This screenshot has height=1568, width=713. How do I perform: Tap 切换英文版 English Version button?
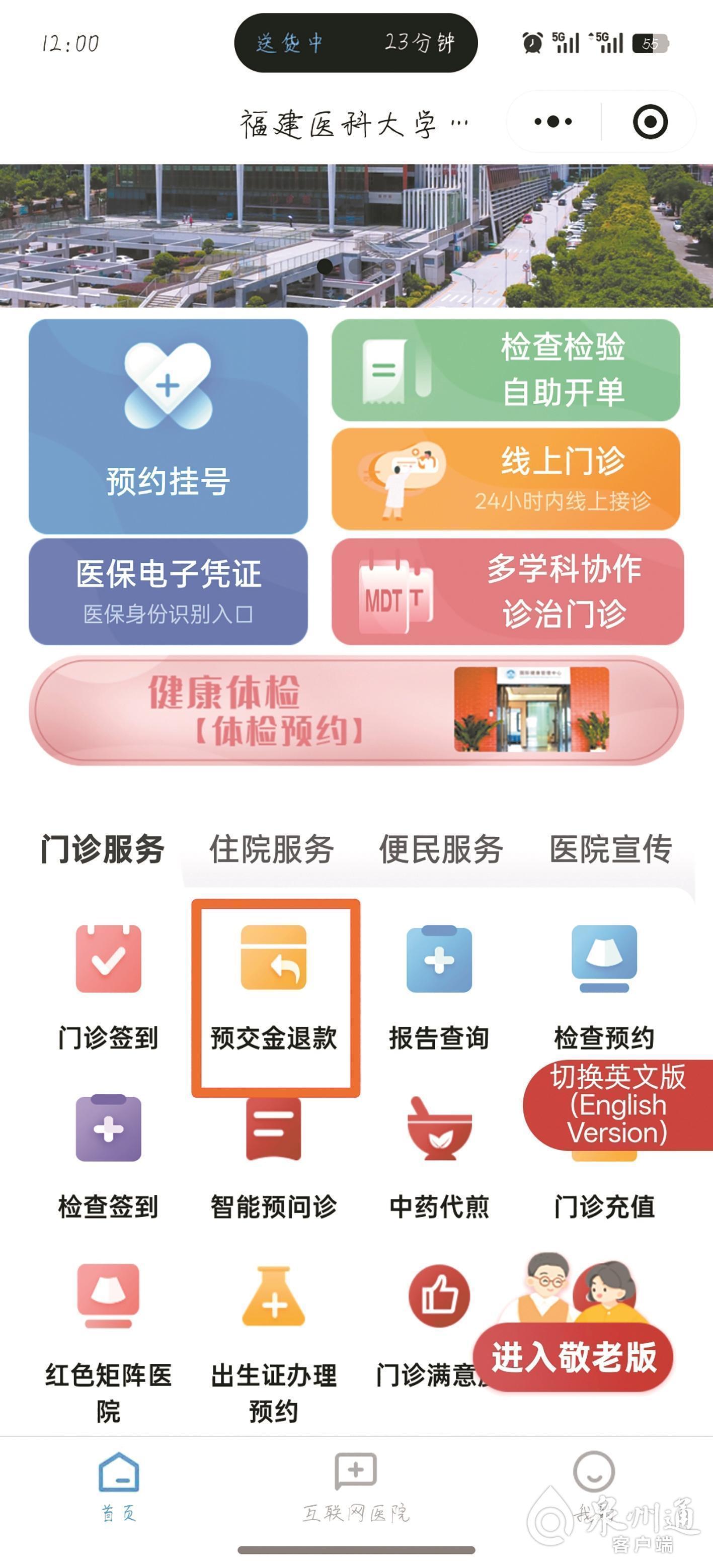point(617,1105)
